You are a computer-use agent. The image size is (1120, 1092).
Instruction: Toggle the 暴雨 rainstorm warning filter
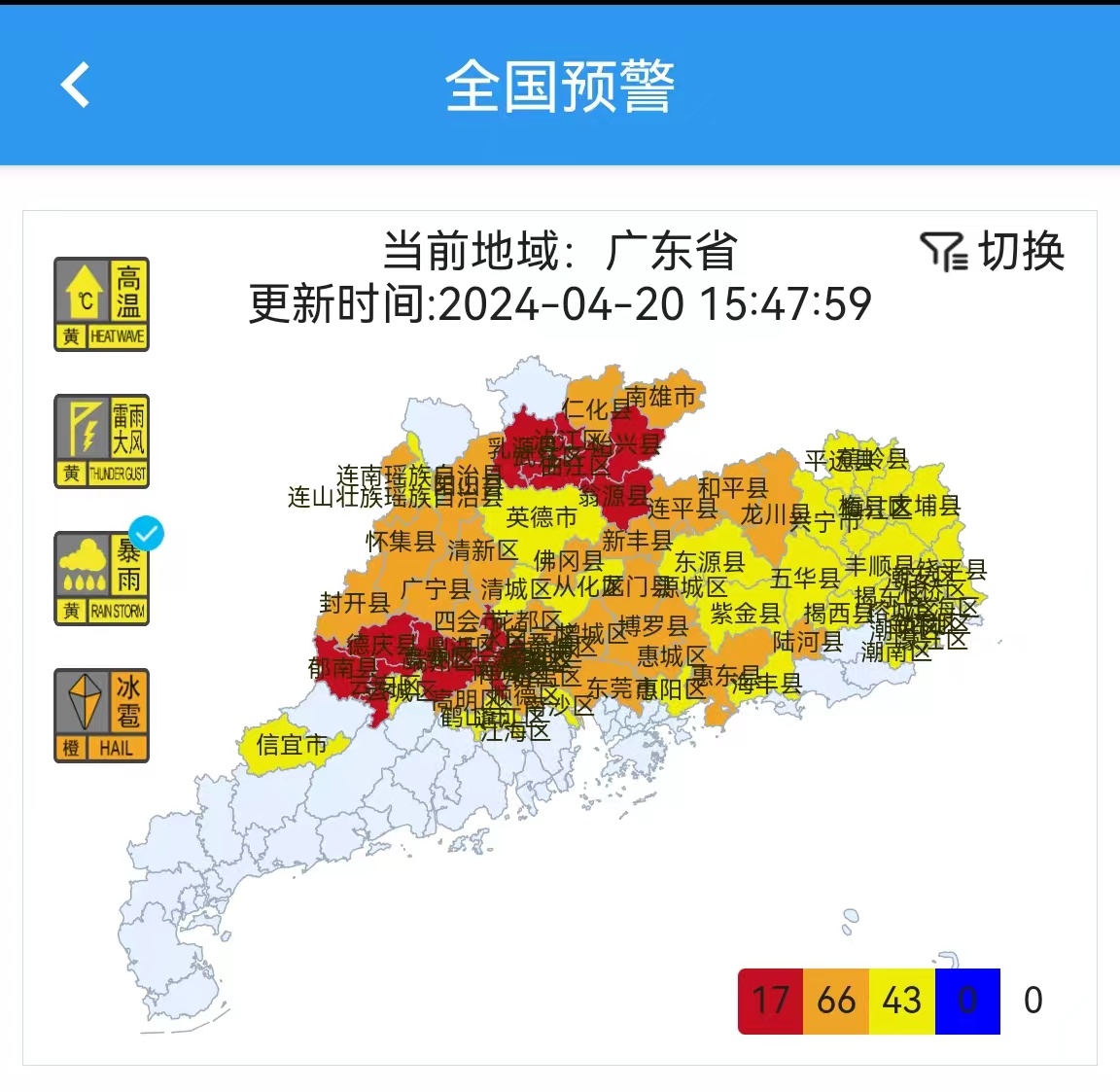tap(102, 579)
